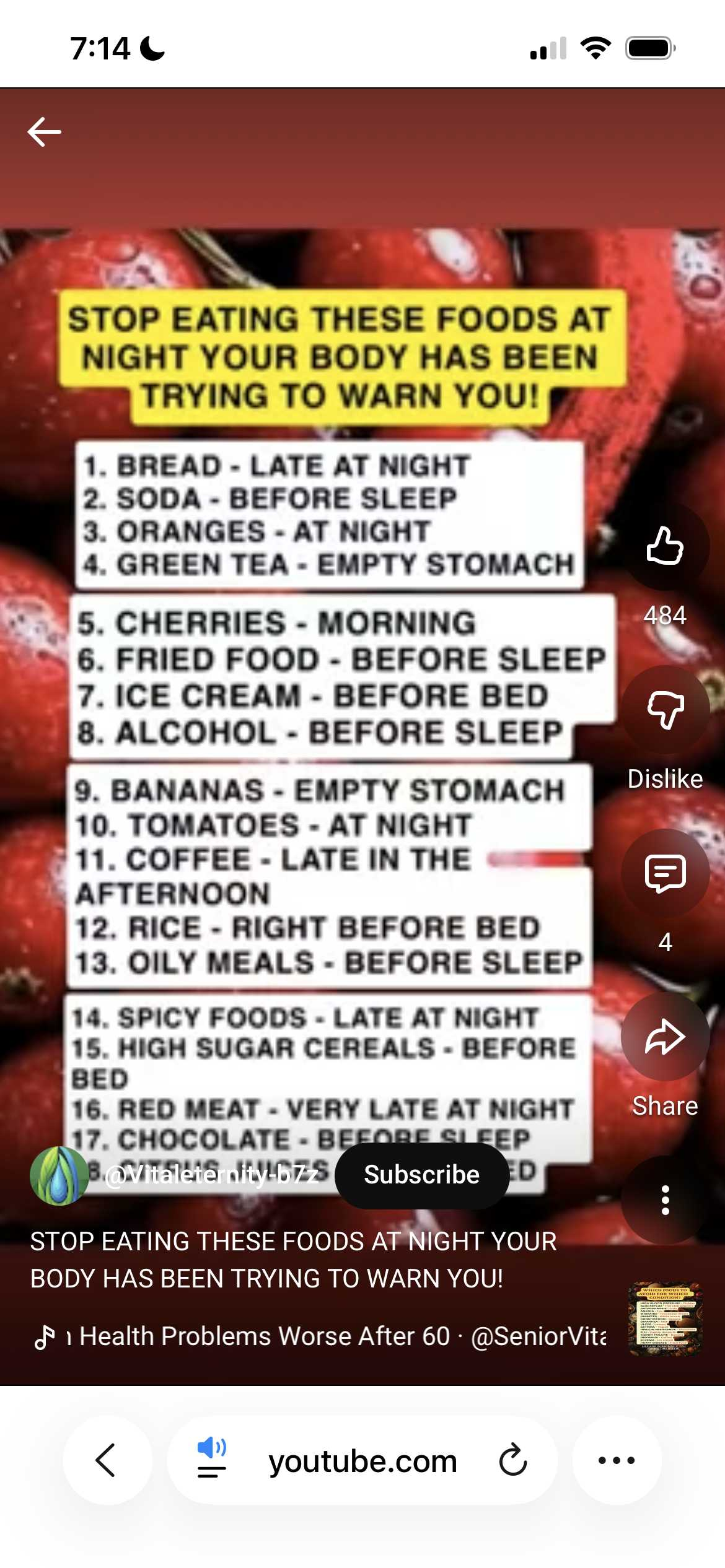
Task: Share this Short
Action: [665, 1037]
